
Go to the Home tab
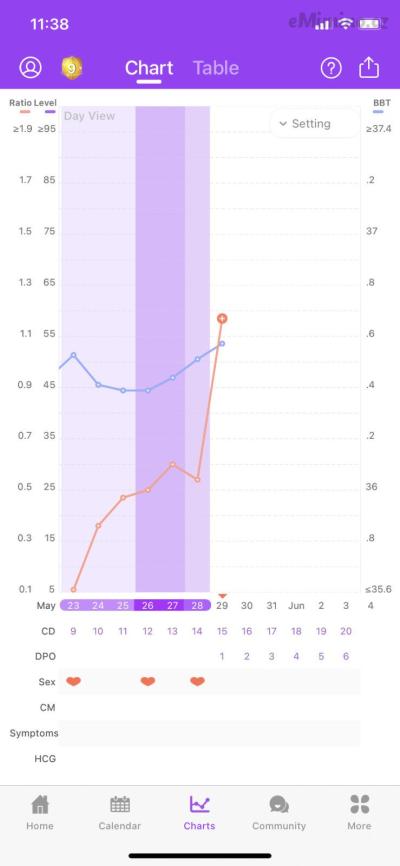(x=40, y=813)
